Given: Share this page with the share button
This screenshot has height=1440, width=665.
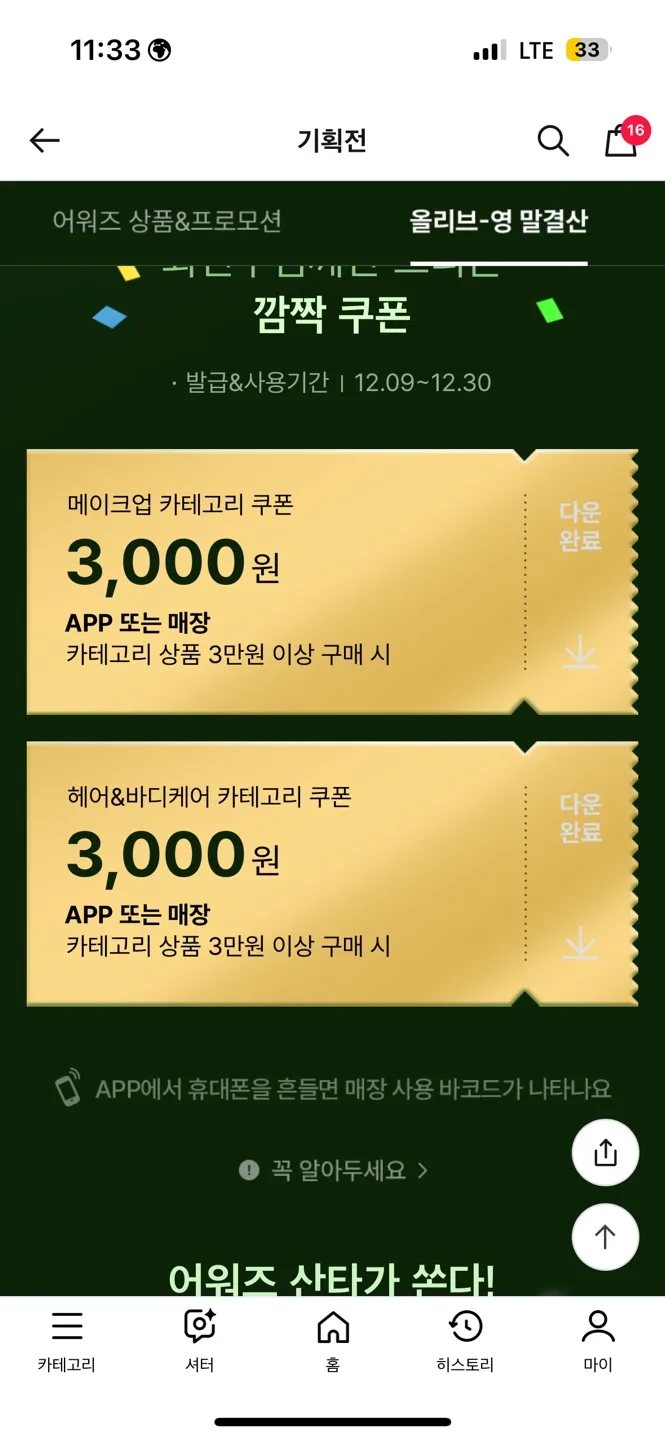Looking at the screenshot, I should (605, 1153).
